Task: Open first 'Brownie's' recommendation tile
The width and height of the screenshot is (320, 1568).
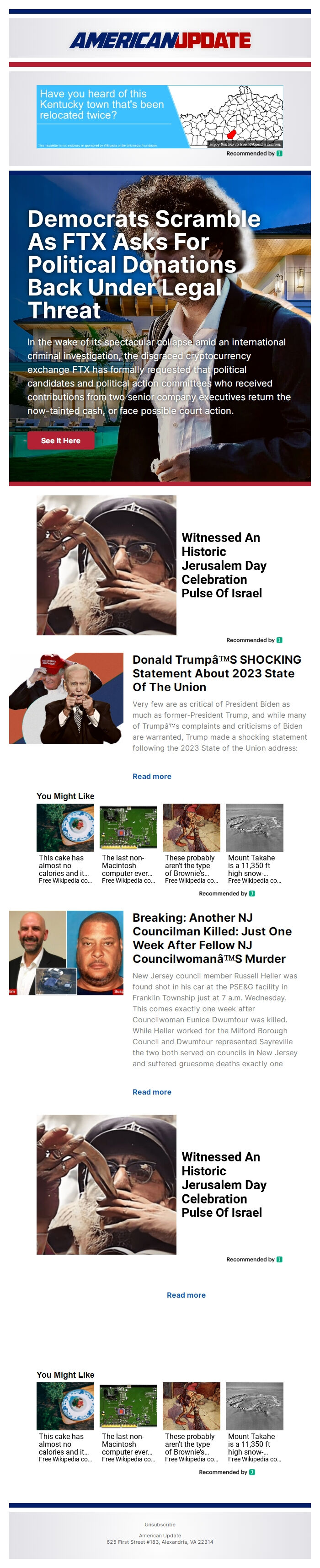Action: pos(191,843)
